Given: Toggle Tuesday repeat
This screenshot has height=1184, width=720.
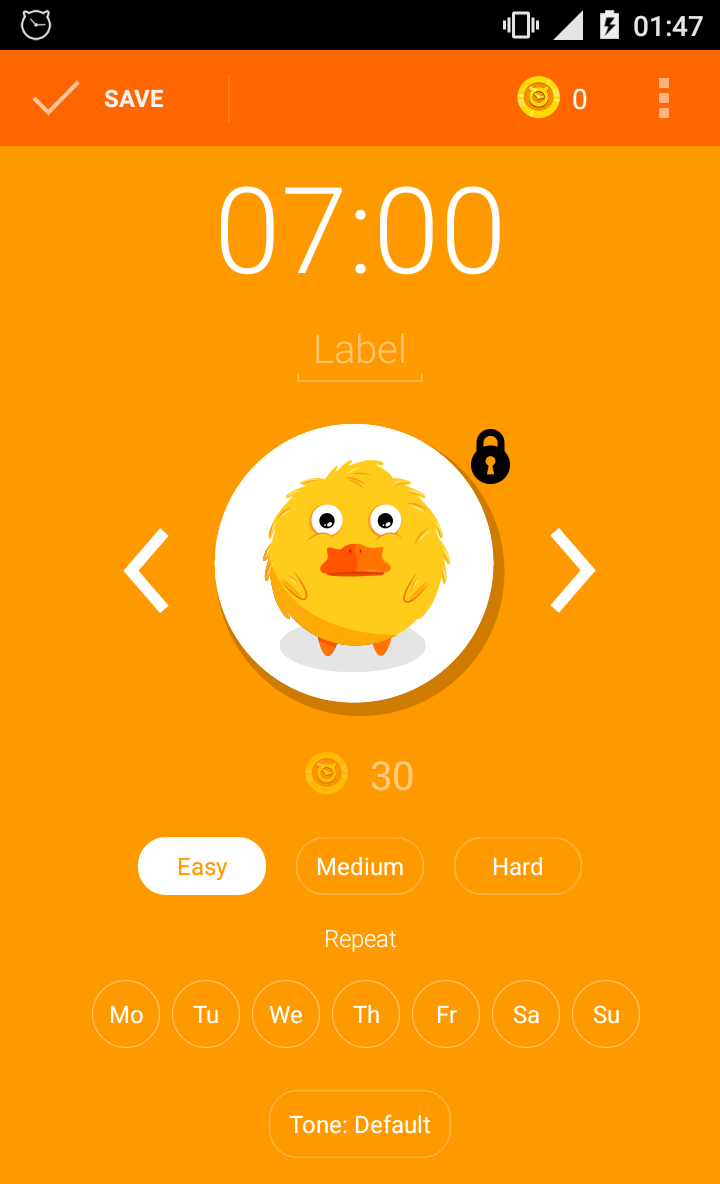Looking at the screenshot, I should (x=206, y=1014).
